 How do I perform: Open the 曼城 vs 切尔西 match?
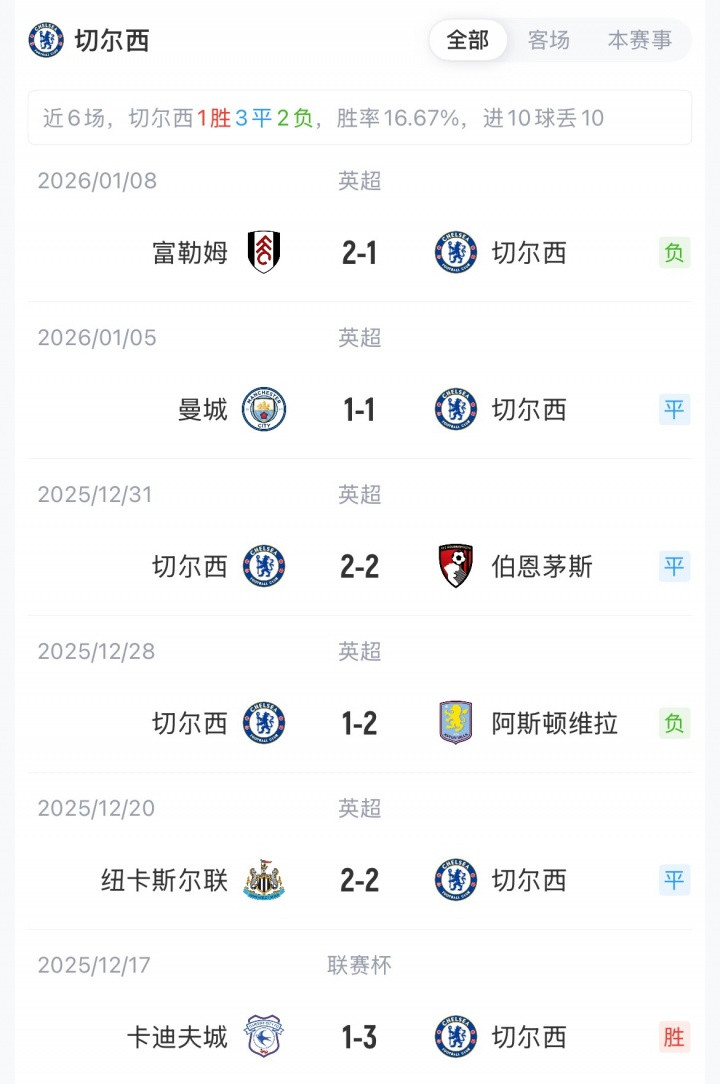point(359,410)
